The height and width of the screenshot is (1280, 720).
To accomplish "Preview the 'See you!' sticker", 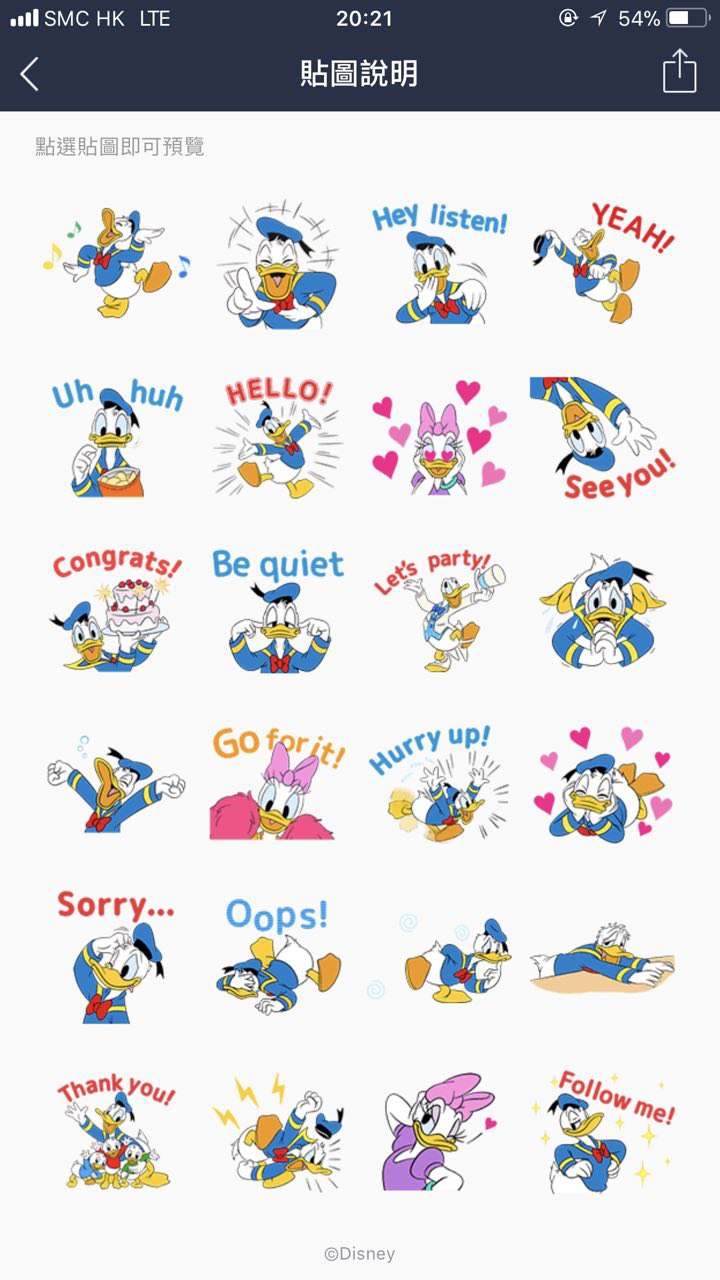I will (x=600, y=437).
